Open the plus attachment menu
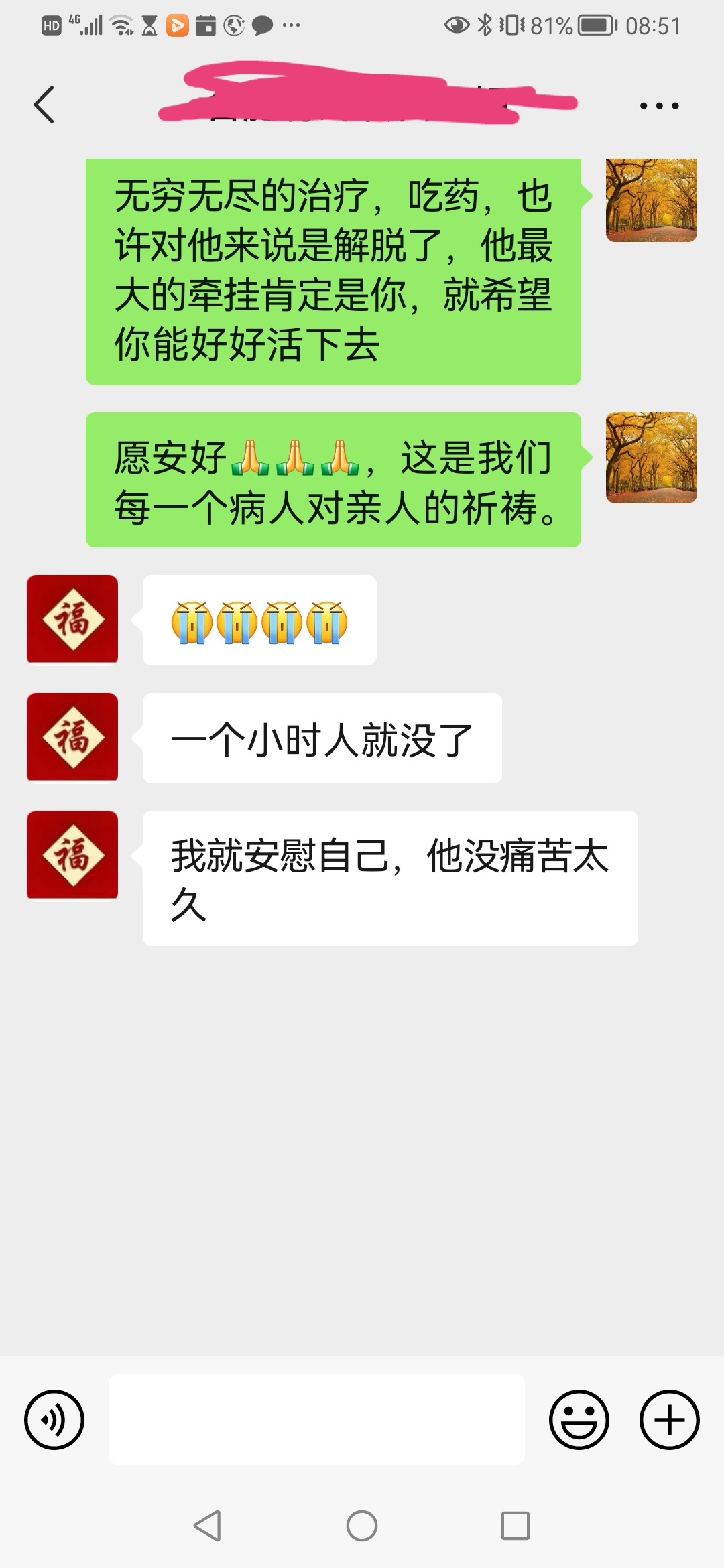724x1568 pixels. [669, 1420]
